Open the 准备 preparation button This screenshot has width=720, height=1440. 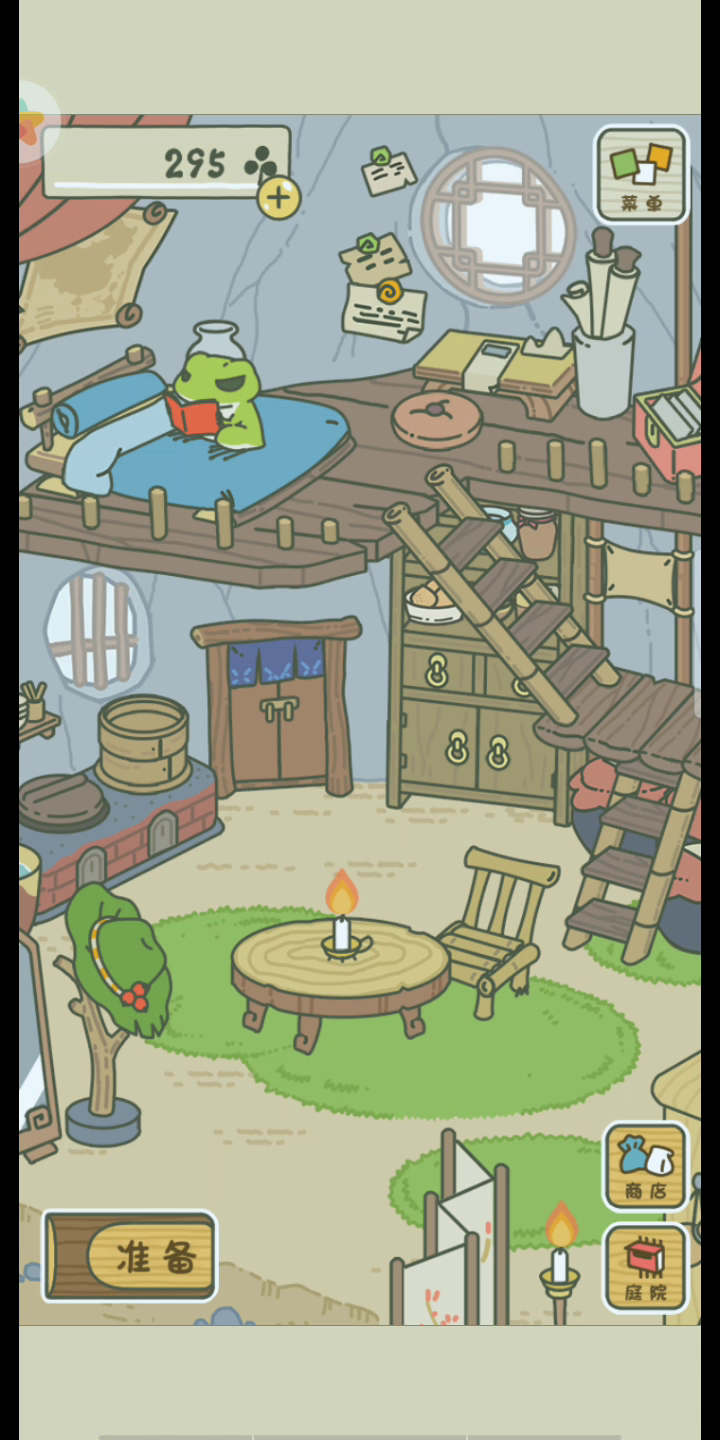pos(129,1257)
